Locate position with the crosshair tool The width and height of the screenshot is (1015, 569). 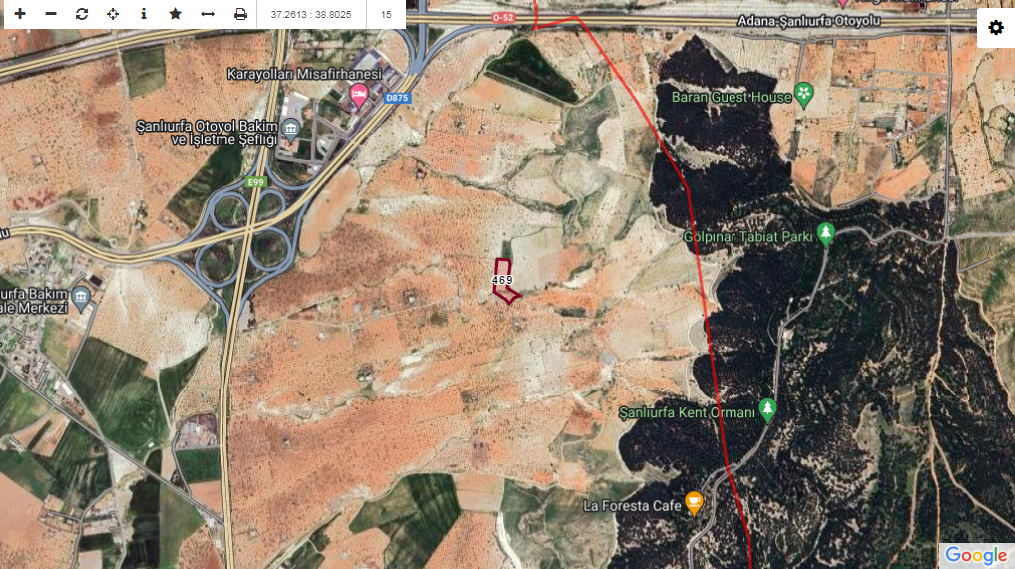pos(113,14)
